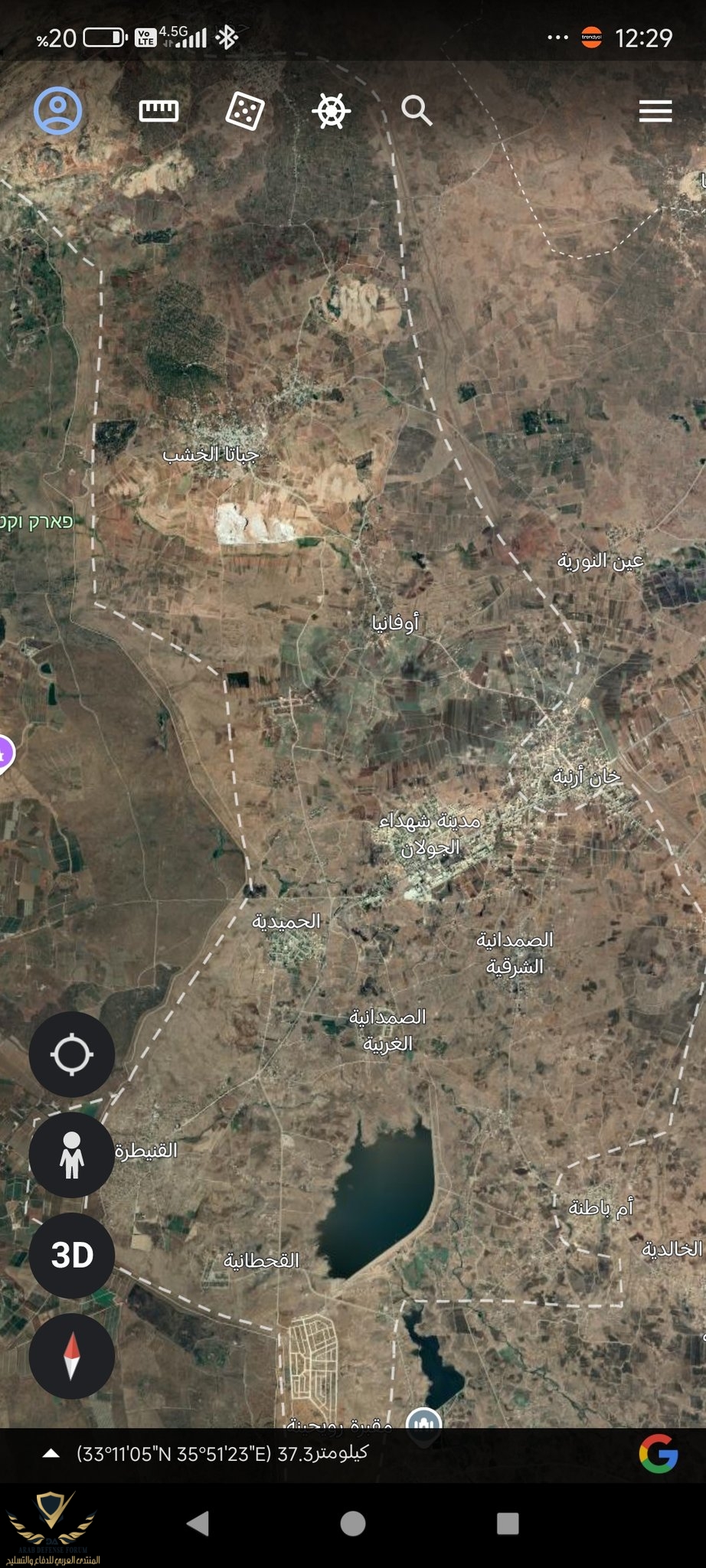Screen dimensions: 706x1568
Task: Tap the dice icon for random location
Action: click(245, 111)
